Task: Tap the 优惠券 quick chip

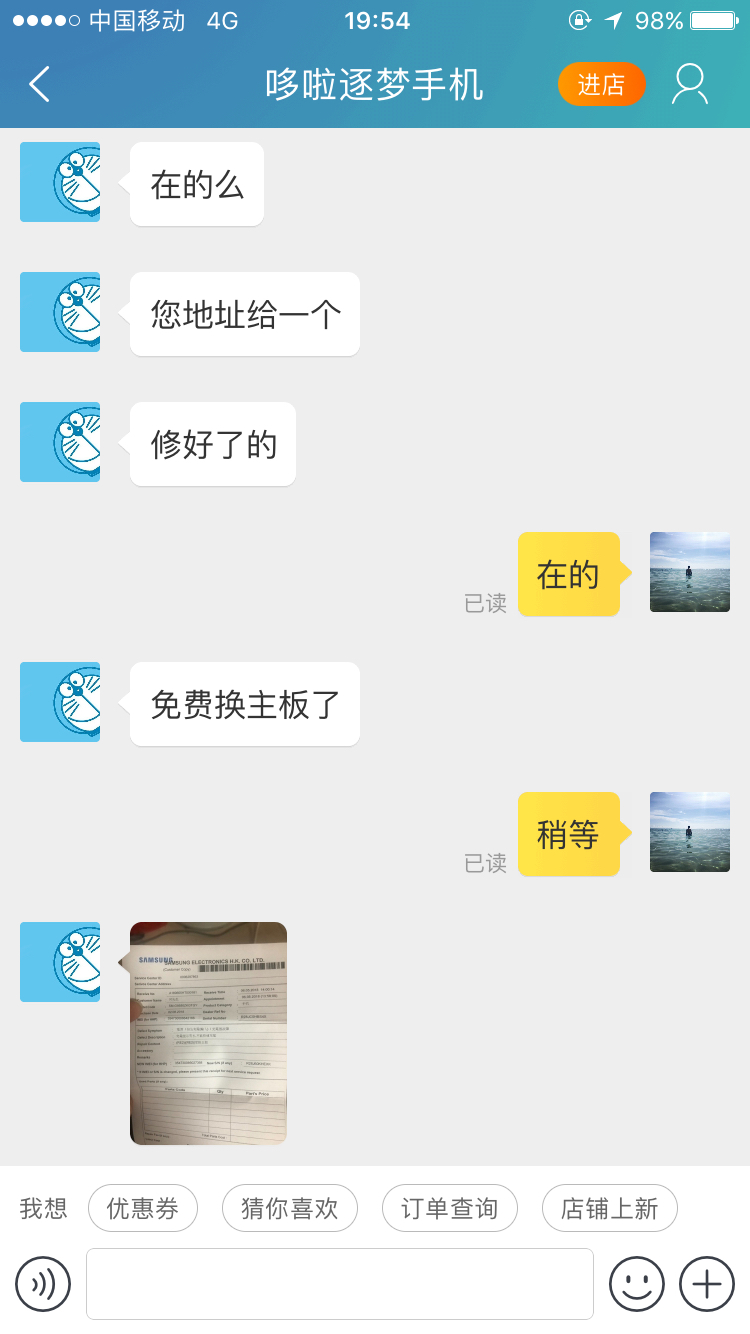Action: (x=143, y=1208)
